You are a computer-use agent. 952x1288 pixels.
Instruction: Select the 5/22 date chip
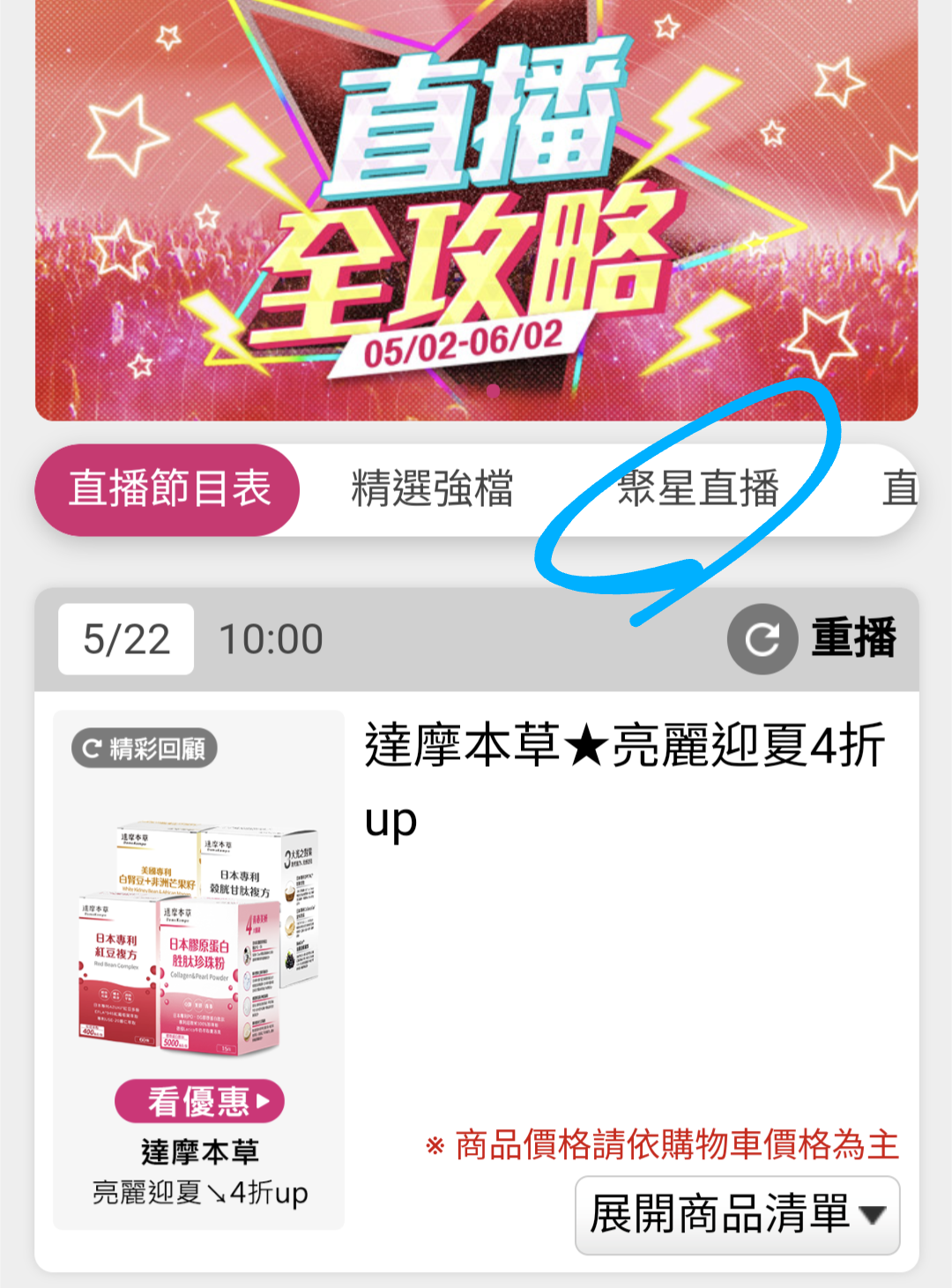(126, 639)
